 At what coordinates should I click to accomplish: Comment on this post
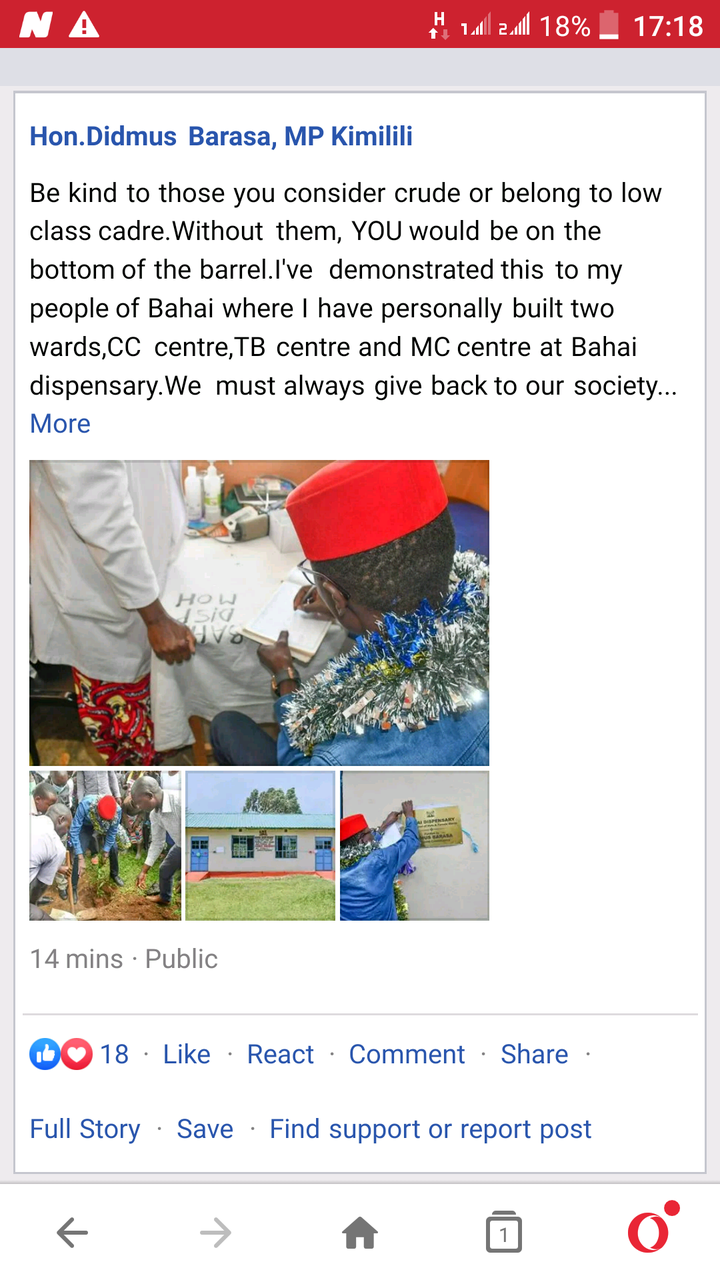(406, 1054)
